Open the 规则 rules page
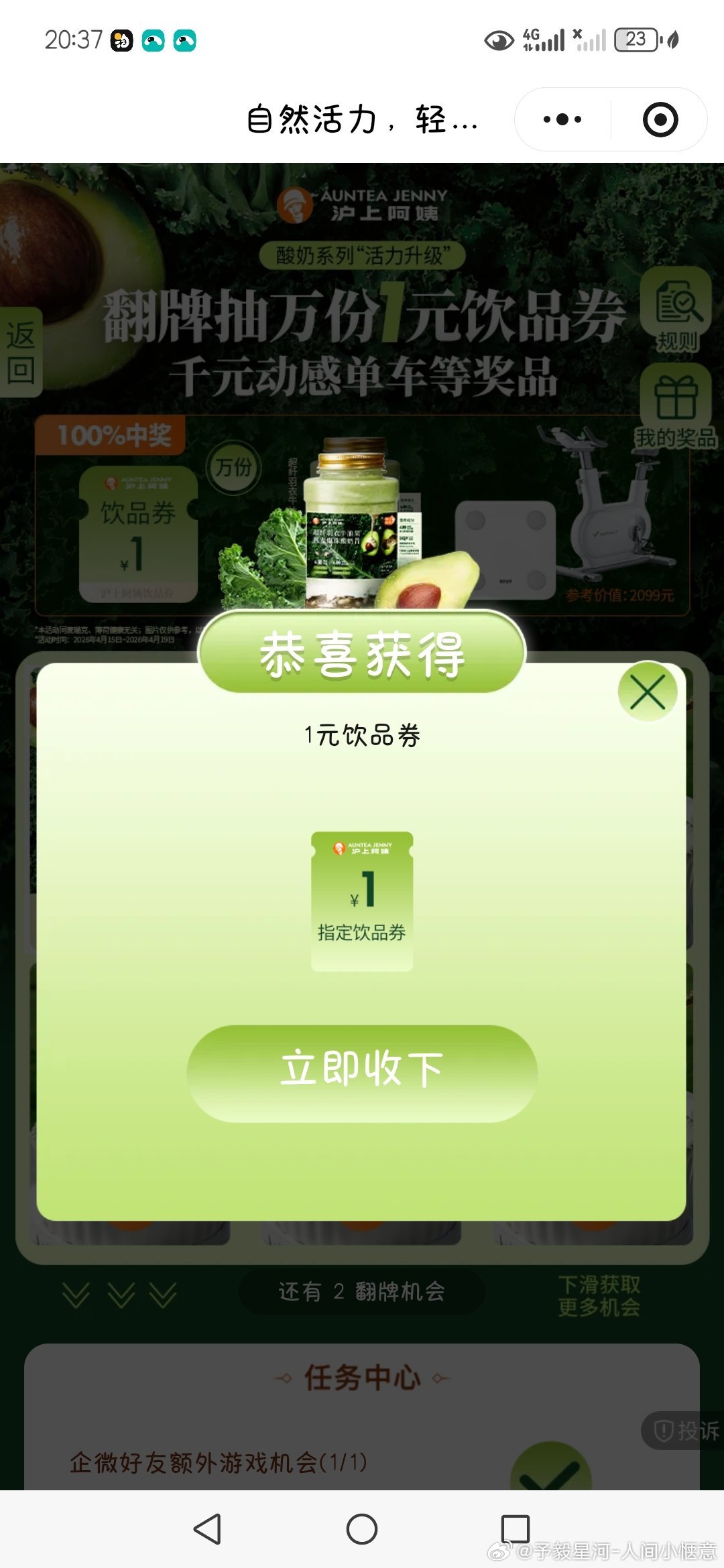Screen dimensions: 724x1568 point(676,310)
